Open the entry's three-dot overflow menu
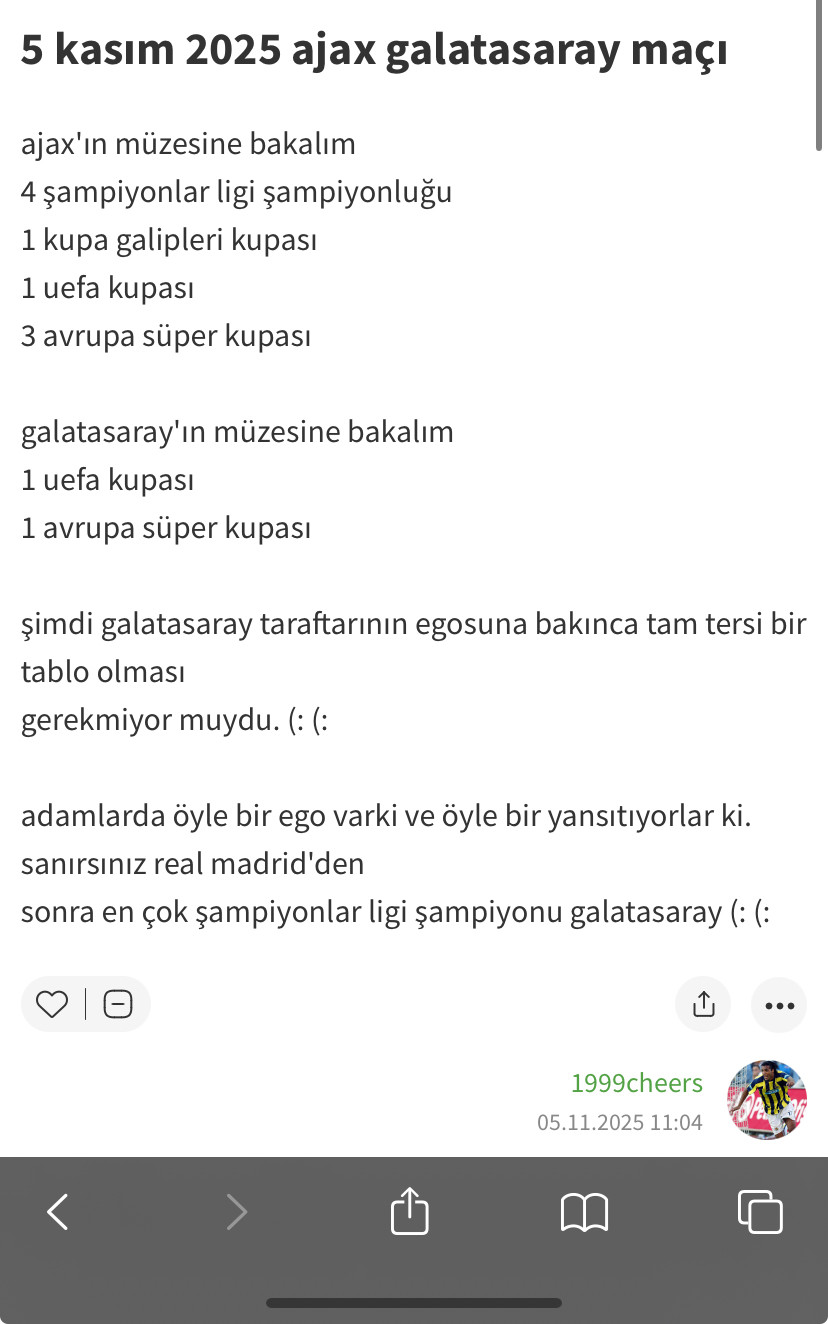The height and width of the screenshot is (1324, 828). click(779, 1005)
